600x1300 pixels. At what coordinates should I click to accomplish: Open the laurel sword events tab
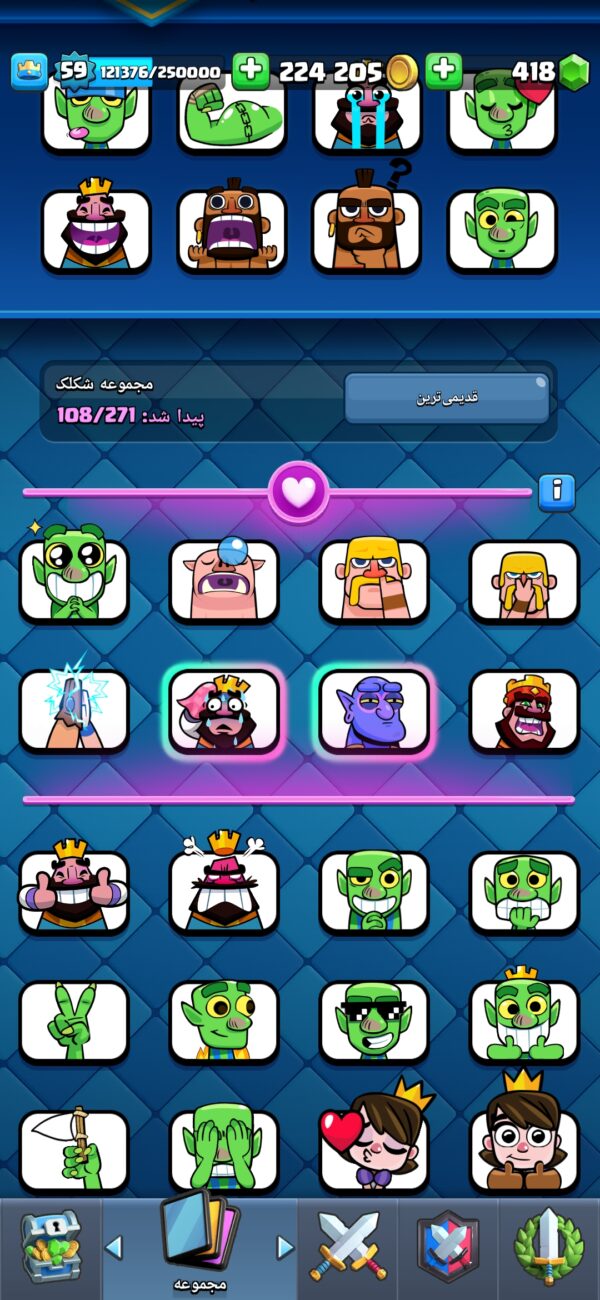click(548, 1247)
